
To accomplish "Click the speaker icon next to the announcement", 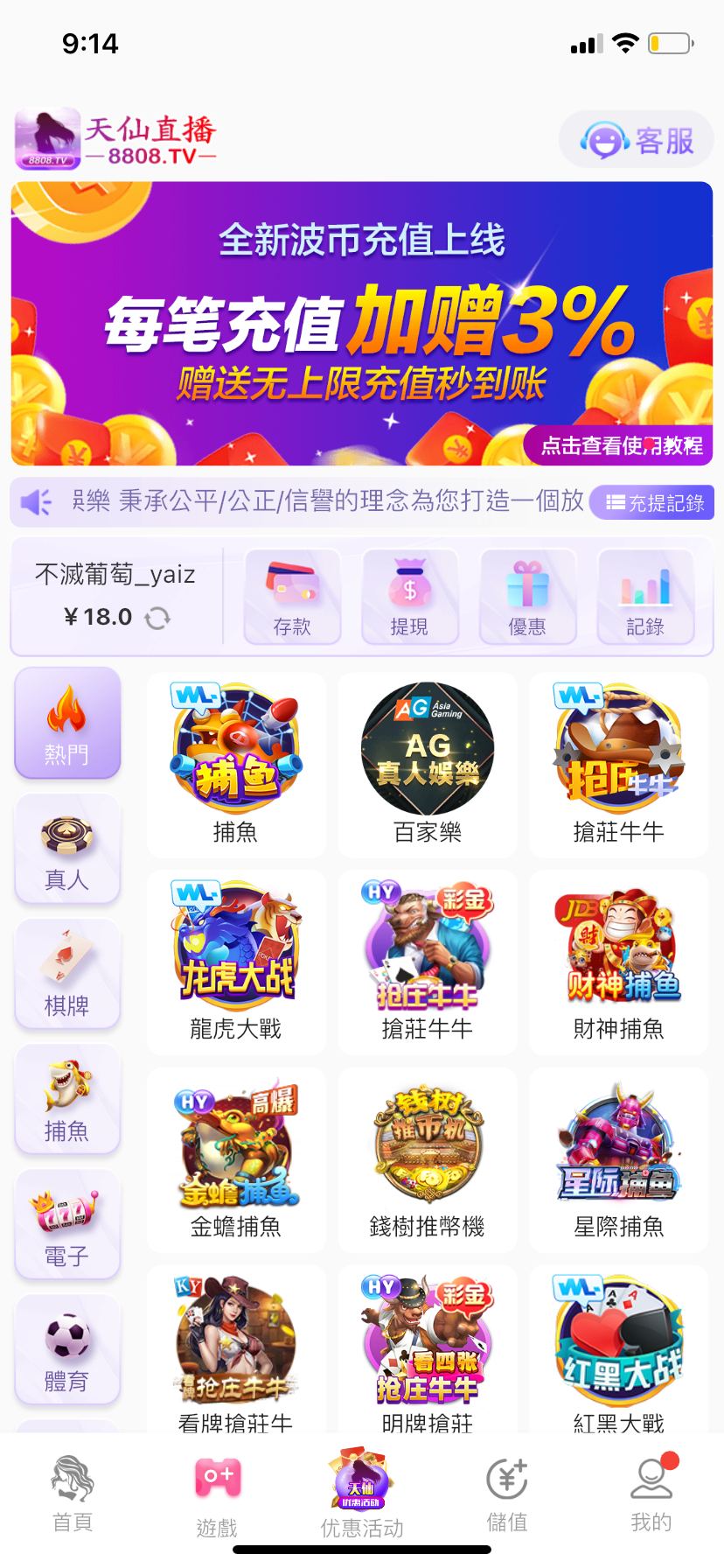I will [36, 501].
